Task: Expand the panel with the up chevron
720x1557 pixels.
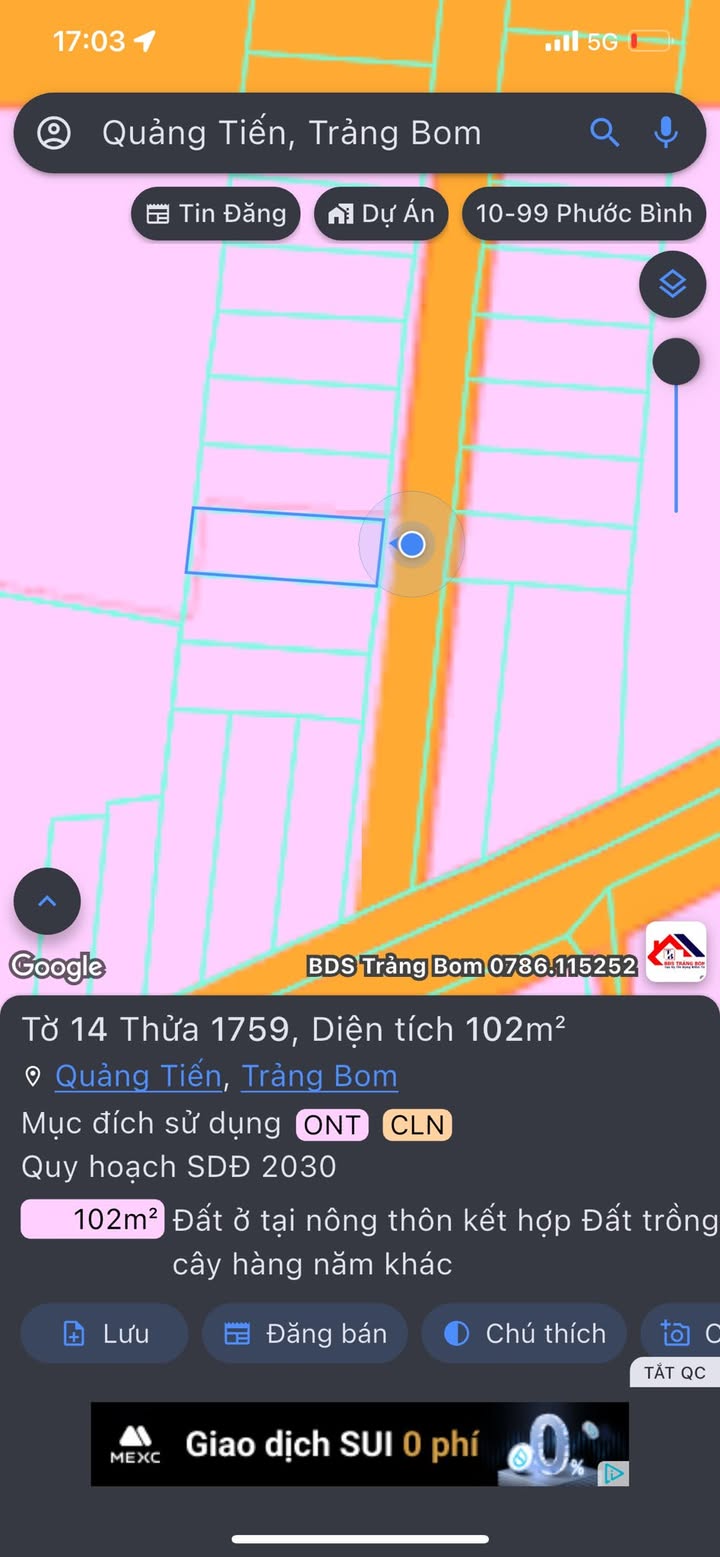Action: (47, 902)
